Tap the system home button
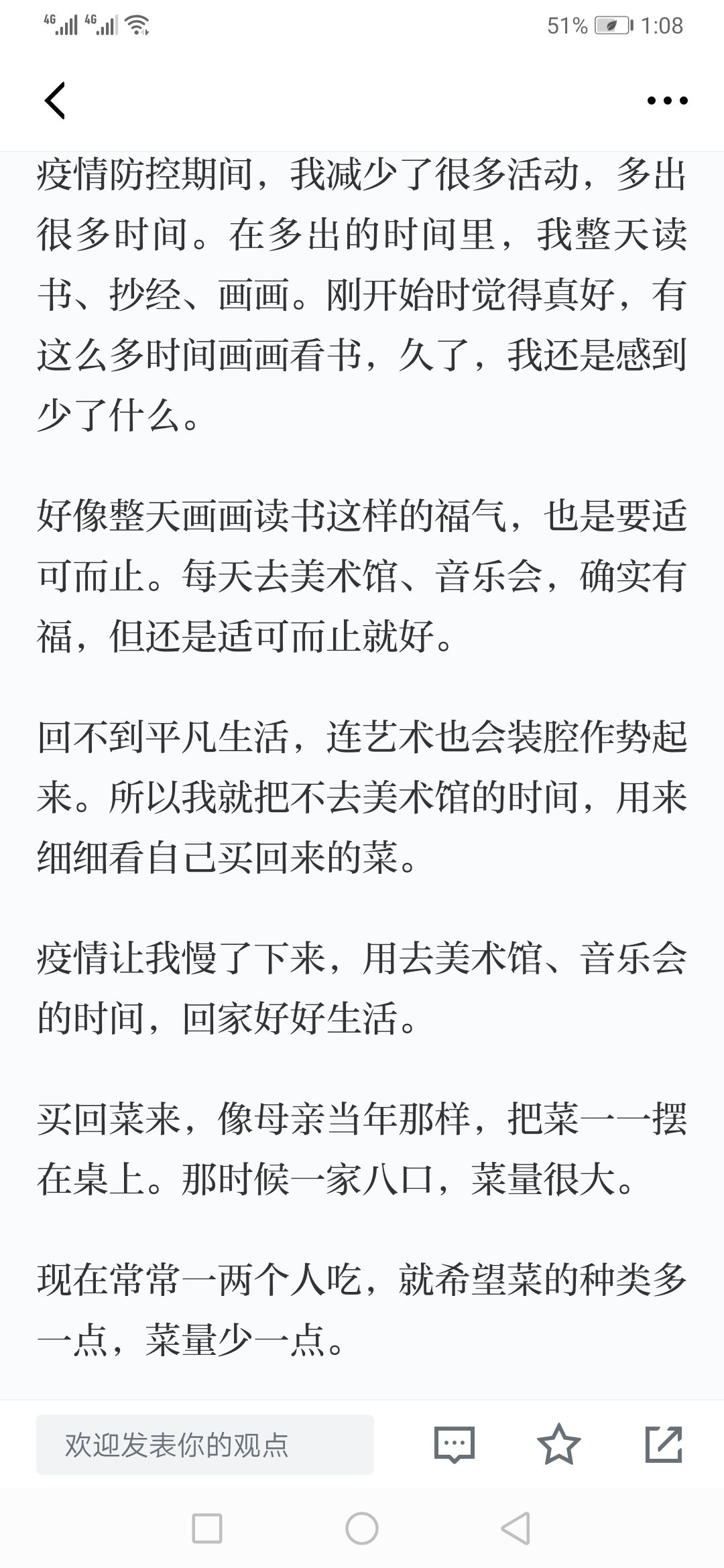The width and height of the screenshot is (724, 1568). coord(362,1528)
